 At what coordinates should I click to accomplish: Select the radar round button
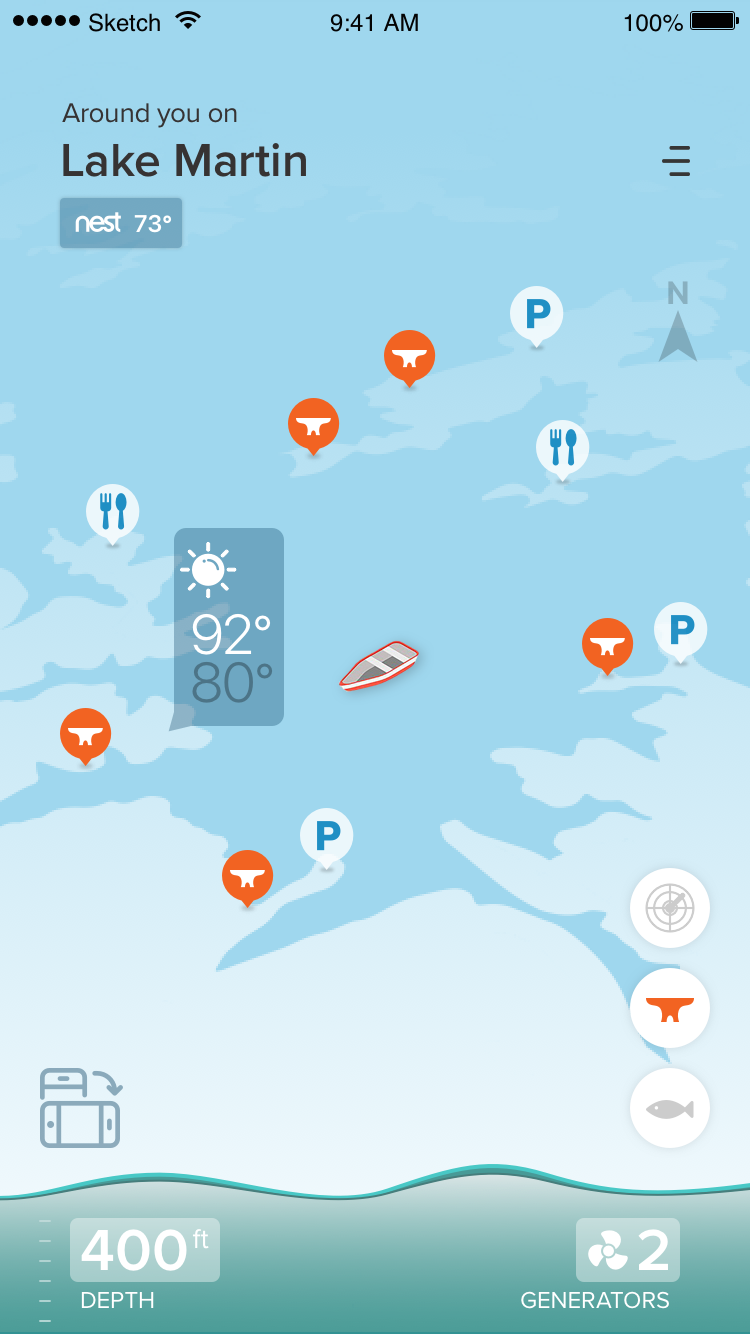pyautogui.click(x=669, y=908)
